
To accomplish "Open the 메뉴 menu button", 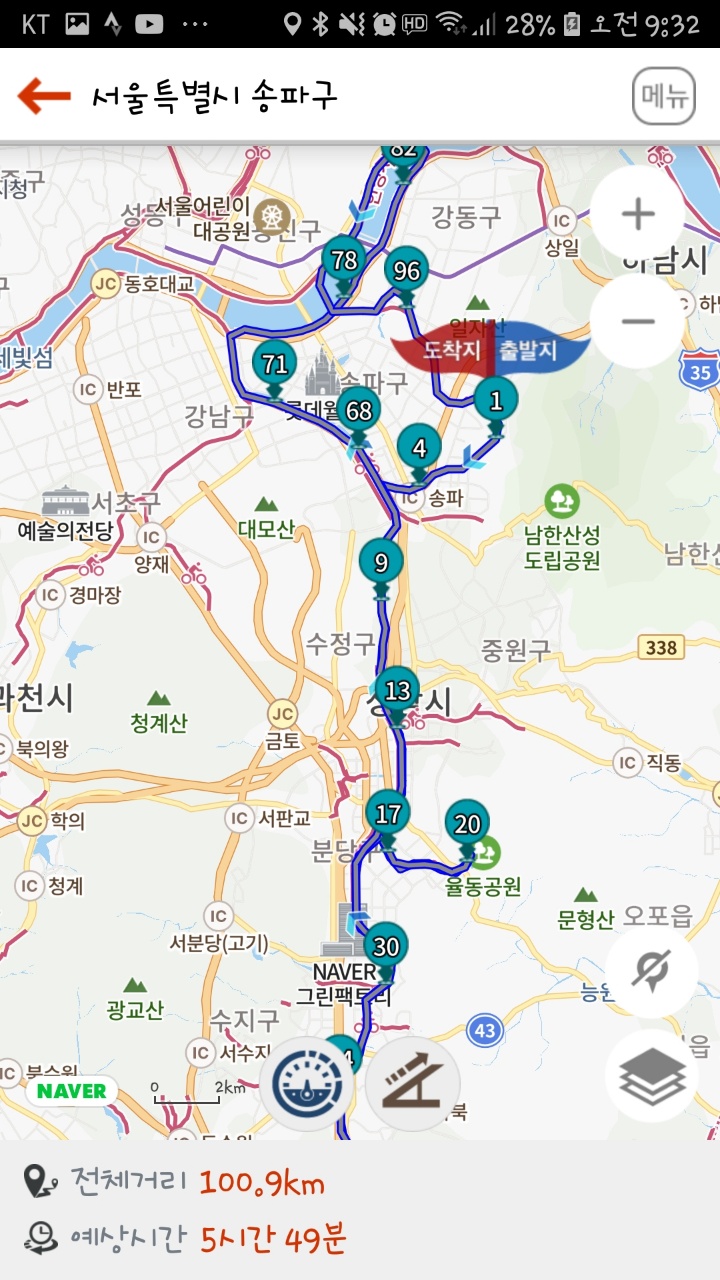I will coord(663,96).
